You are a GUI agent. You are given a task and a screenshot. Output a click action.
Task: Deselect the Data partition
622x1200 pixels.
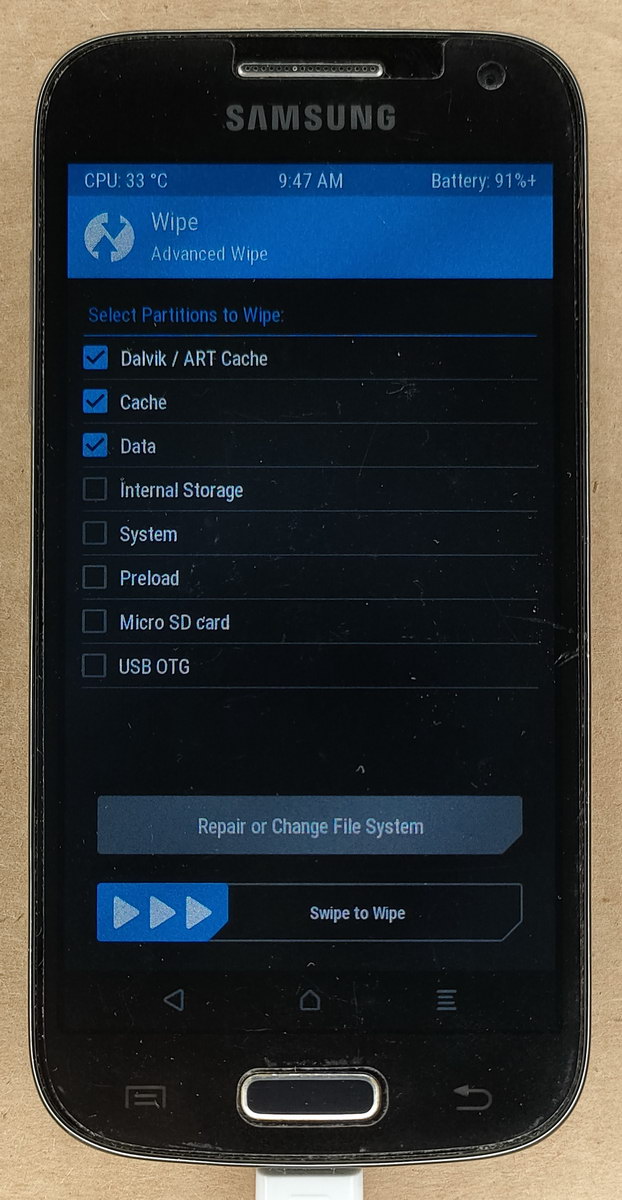coord(95,446)
